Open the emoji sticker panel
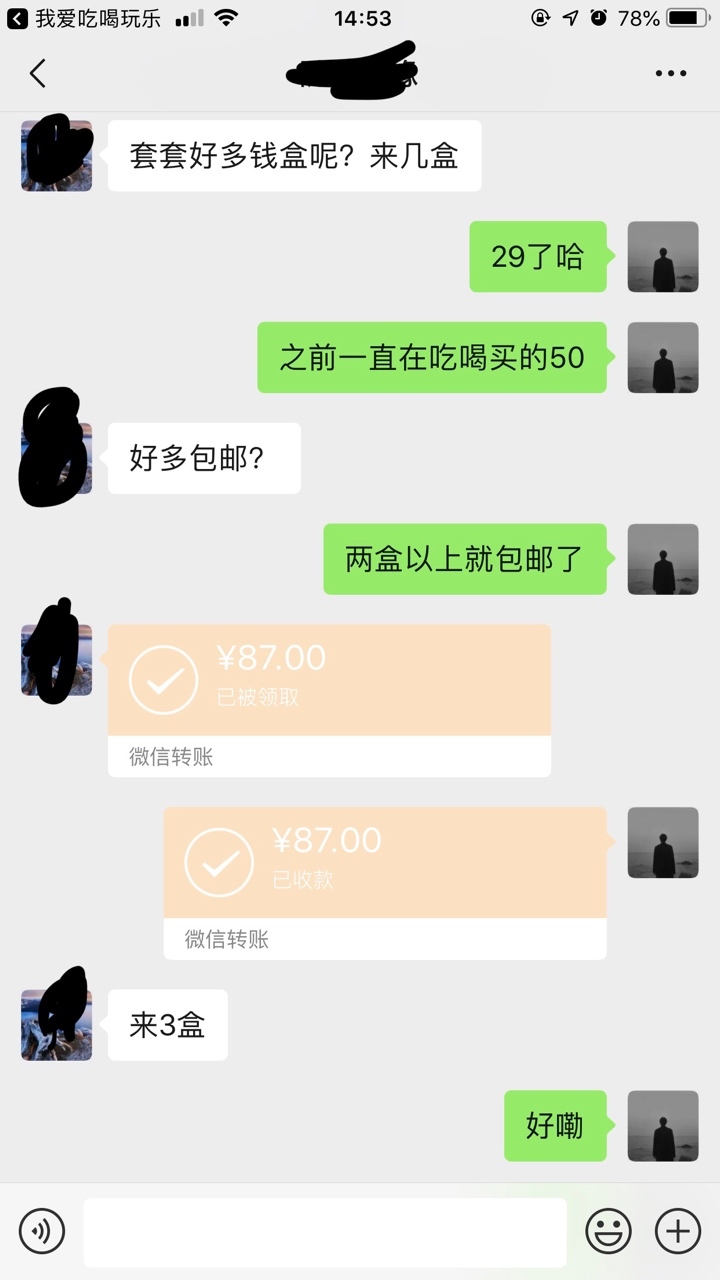 click(x=608, y=1230)
